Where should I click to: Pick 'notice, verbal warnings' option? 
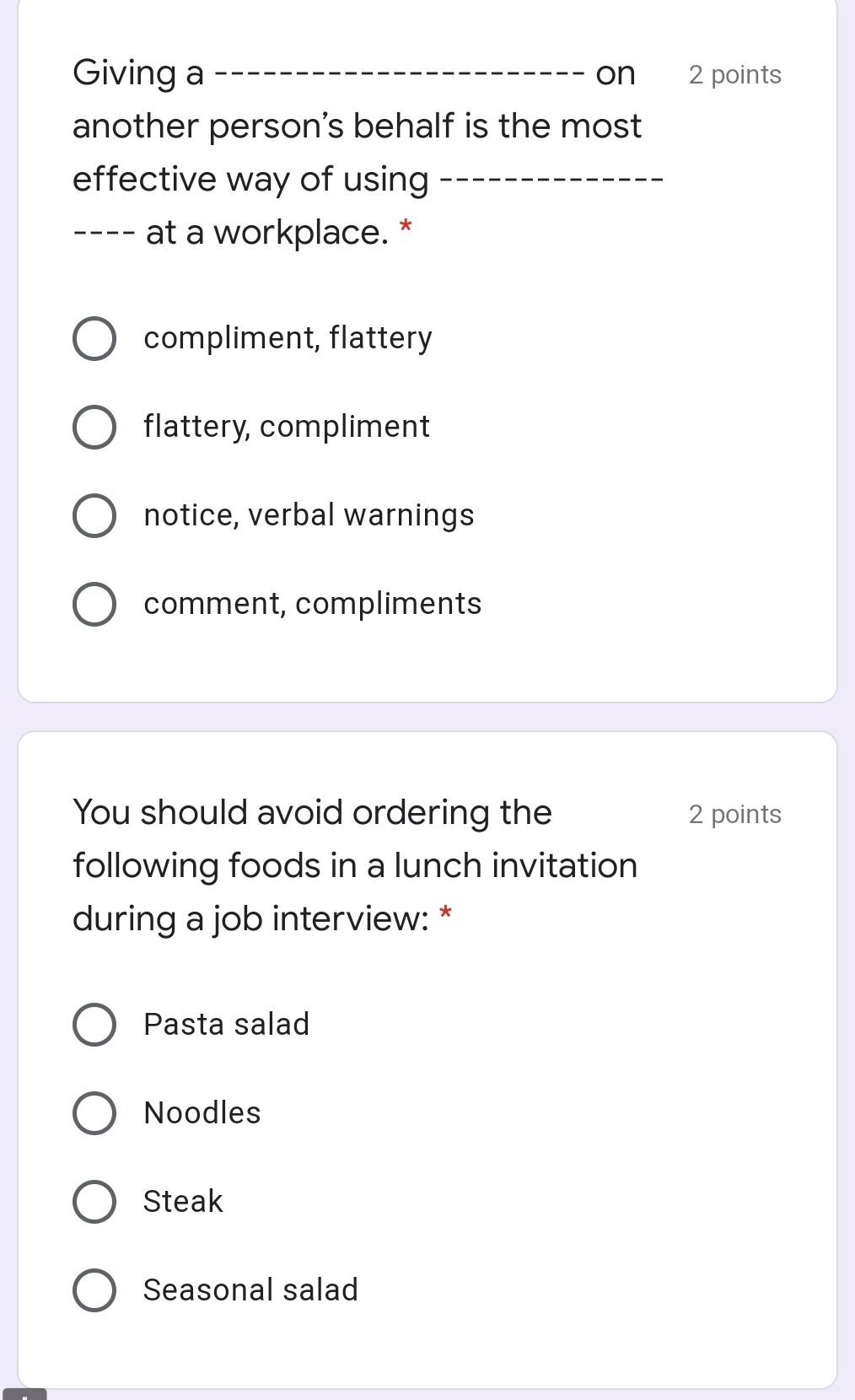point(94,516)
